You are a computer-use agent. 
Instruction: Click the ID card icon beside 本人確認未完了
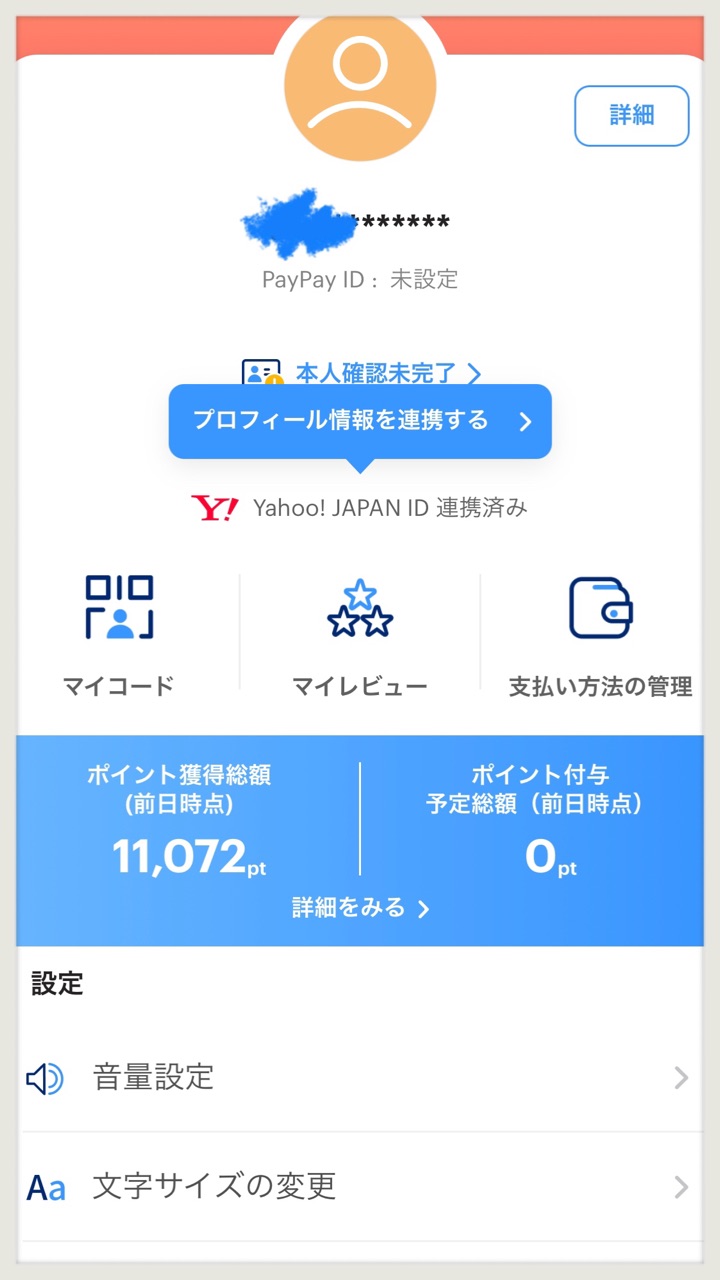pyautogui.click(x=262, y=370)
